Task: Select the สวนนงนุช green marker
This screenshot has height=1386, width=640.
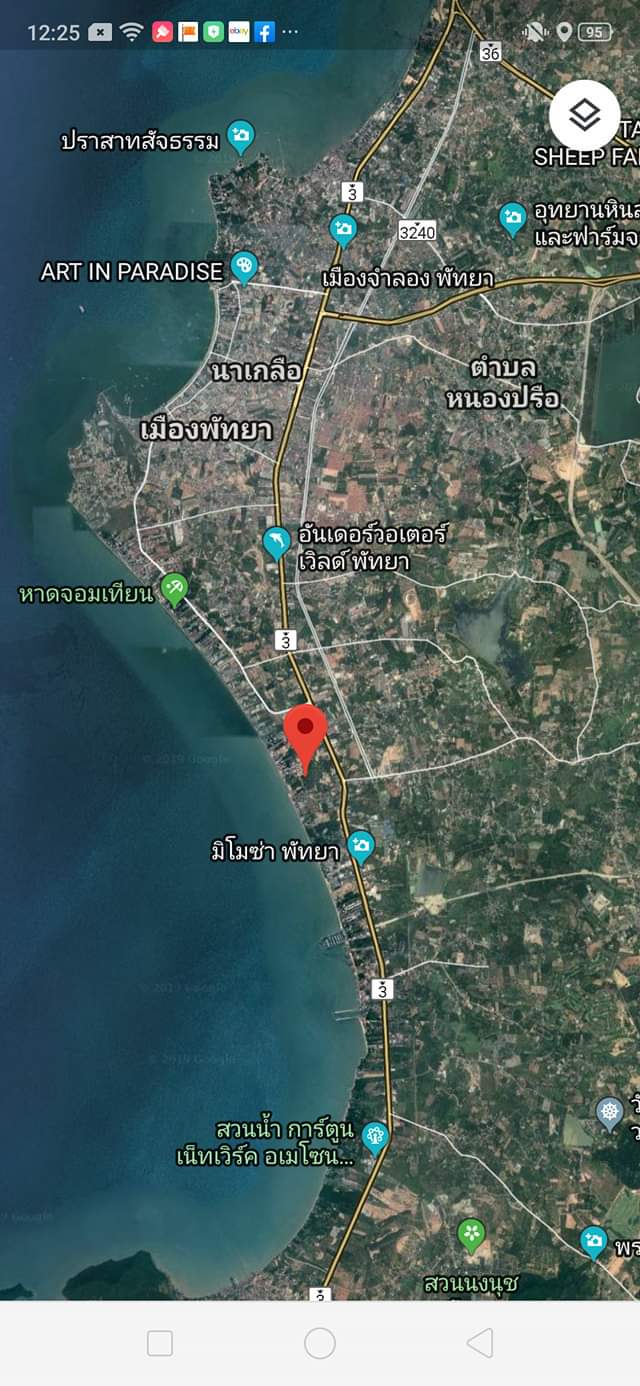Action: (471, 1235)
